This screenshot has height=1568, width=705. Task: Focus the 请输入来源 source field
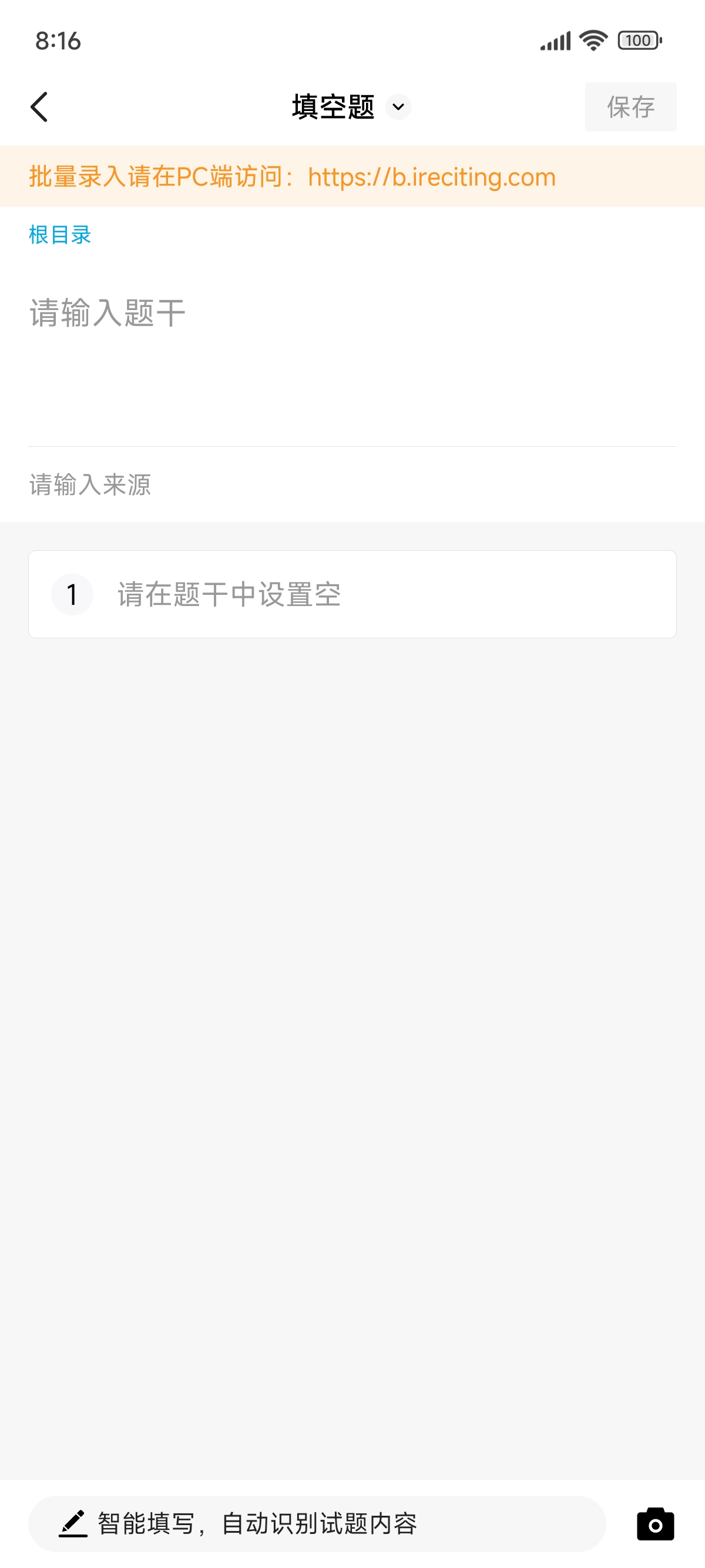point(352,485)
